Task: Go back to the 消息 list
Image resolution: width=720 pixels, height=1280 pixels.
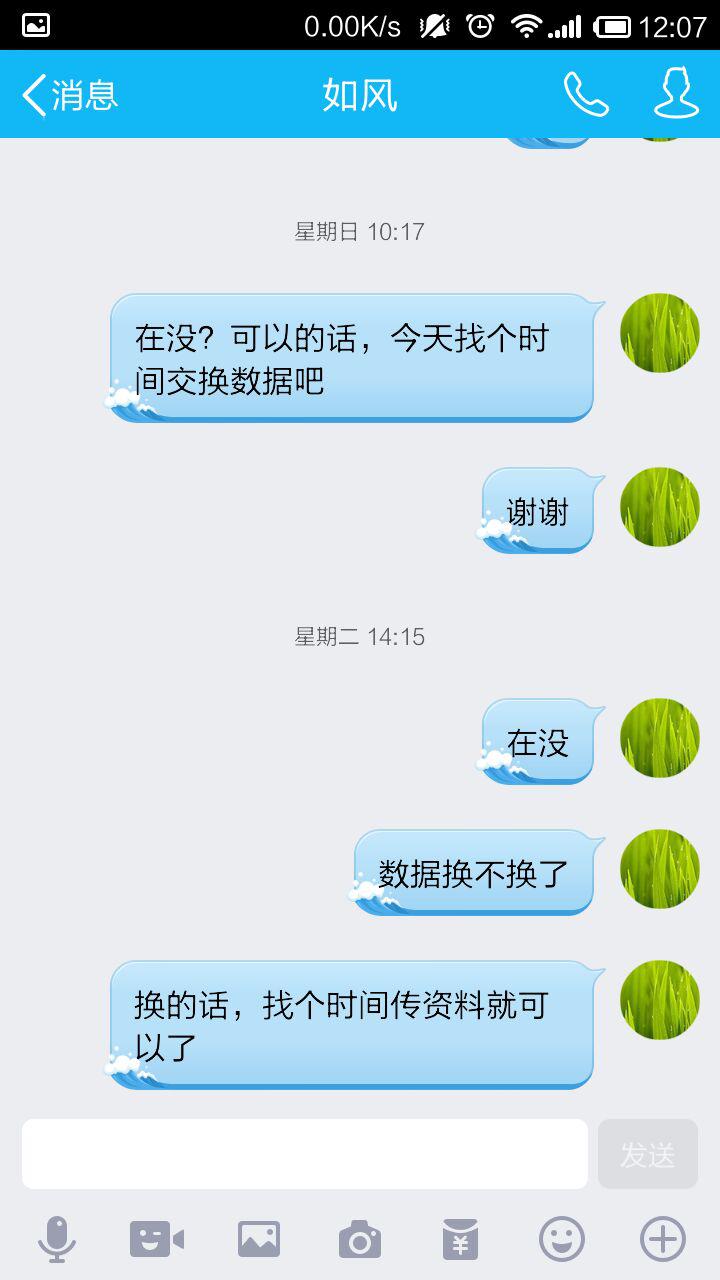Action: (70, 95)
